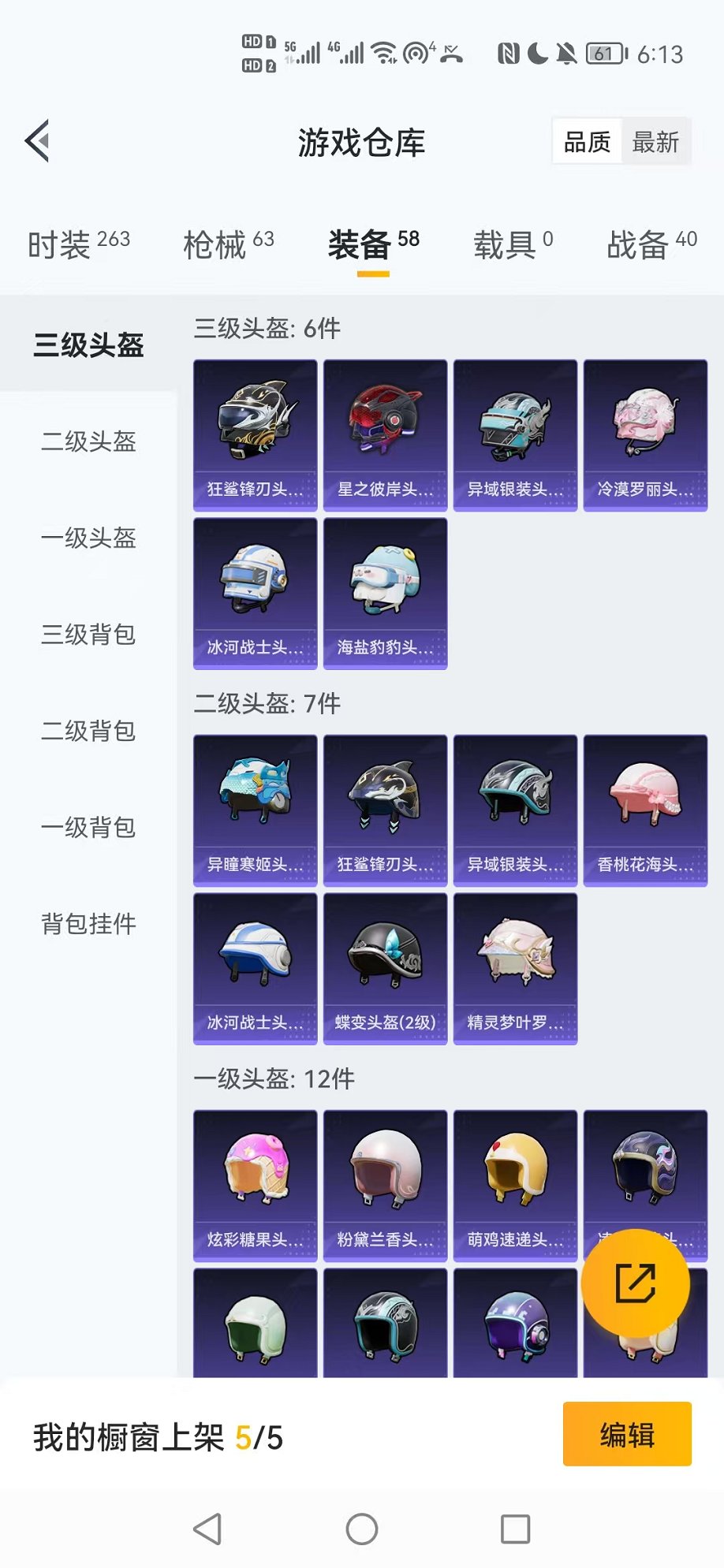Expand the 二级背包 category
Image resolution: width=724 pixels, height=1568 pixels.
(87, 732)
